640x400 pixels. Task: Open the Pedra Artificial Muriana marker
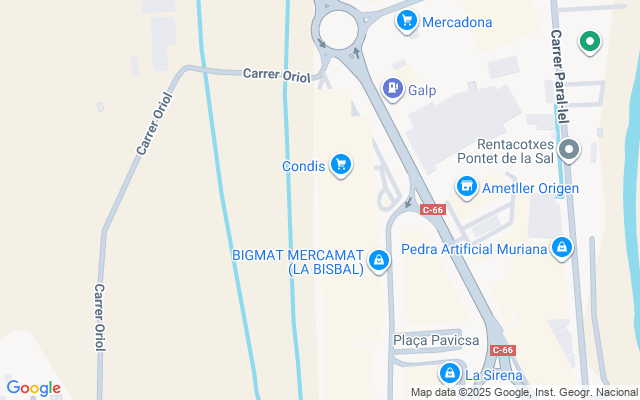pos(562,247)
